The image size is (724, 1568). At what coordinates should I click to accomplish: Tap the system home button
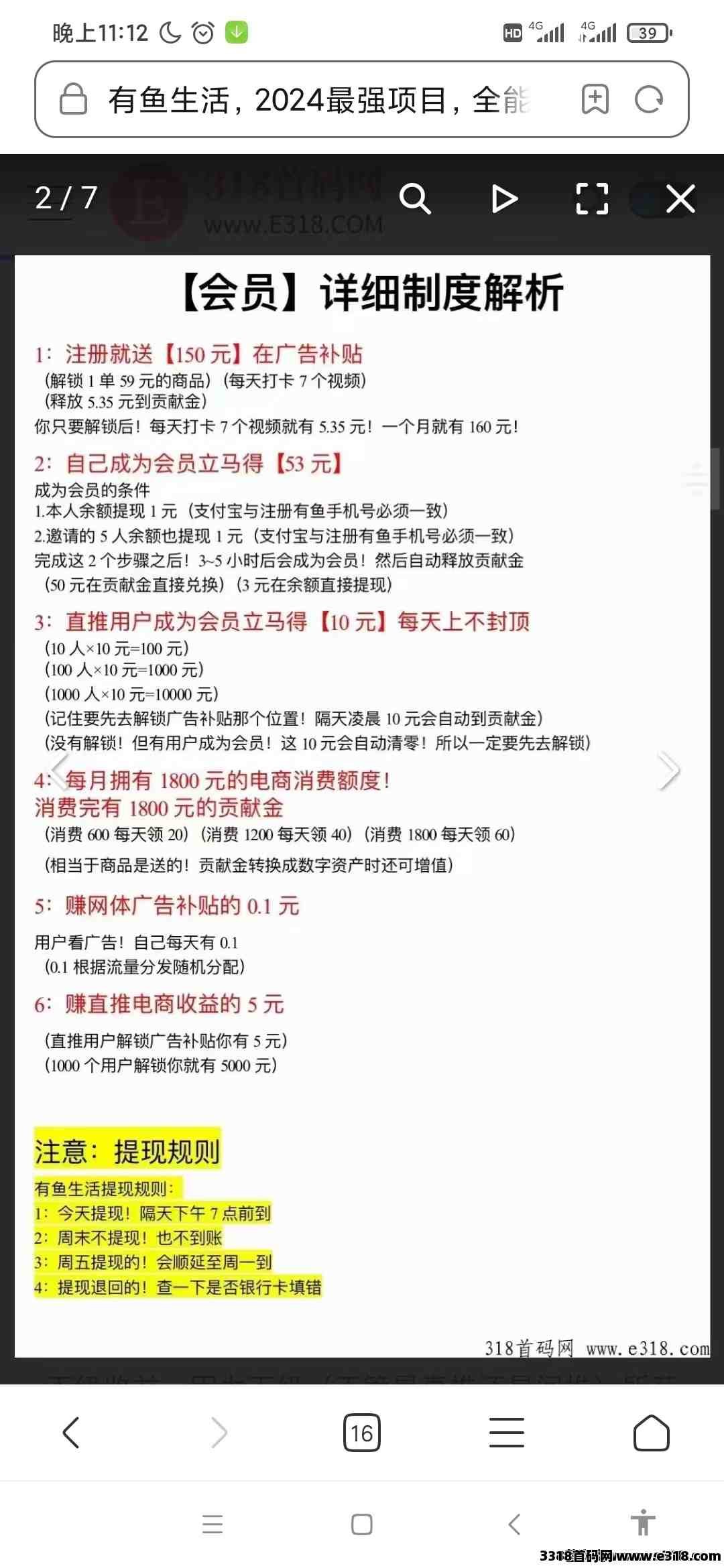coord(362,1524)
